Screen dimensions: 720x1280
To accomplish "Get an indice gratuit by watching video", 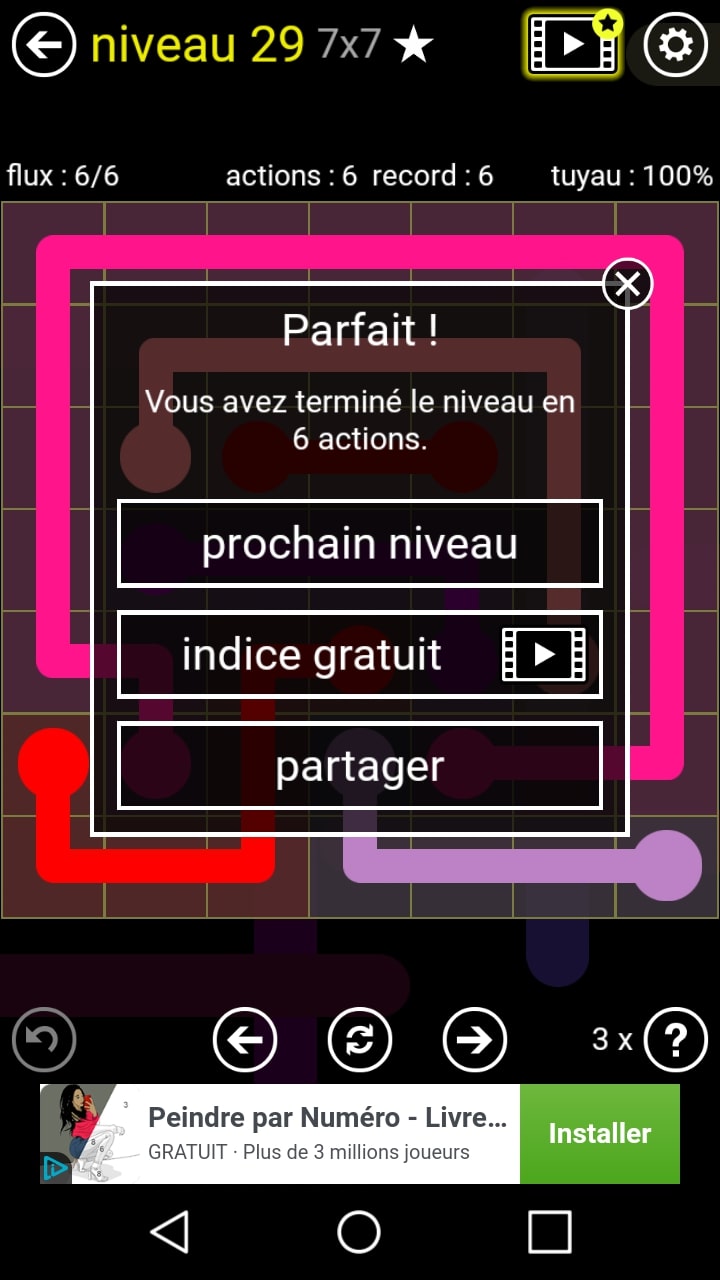I will 360,655.
